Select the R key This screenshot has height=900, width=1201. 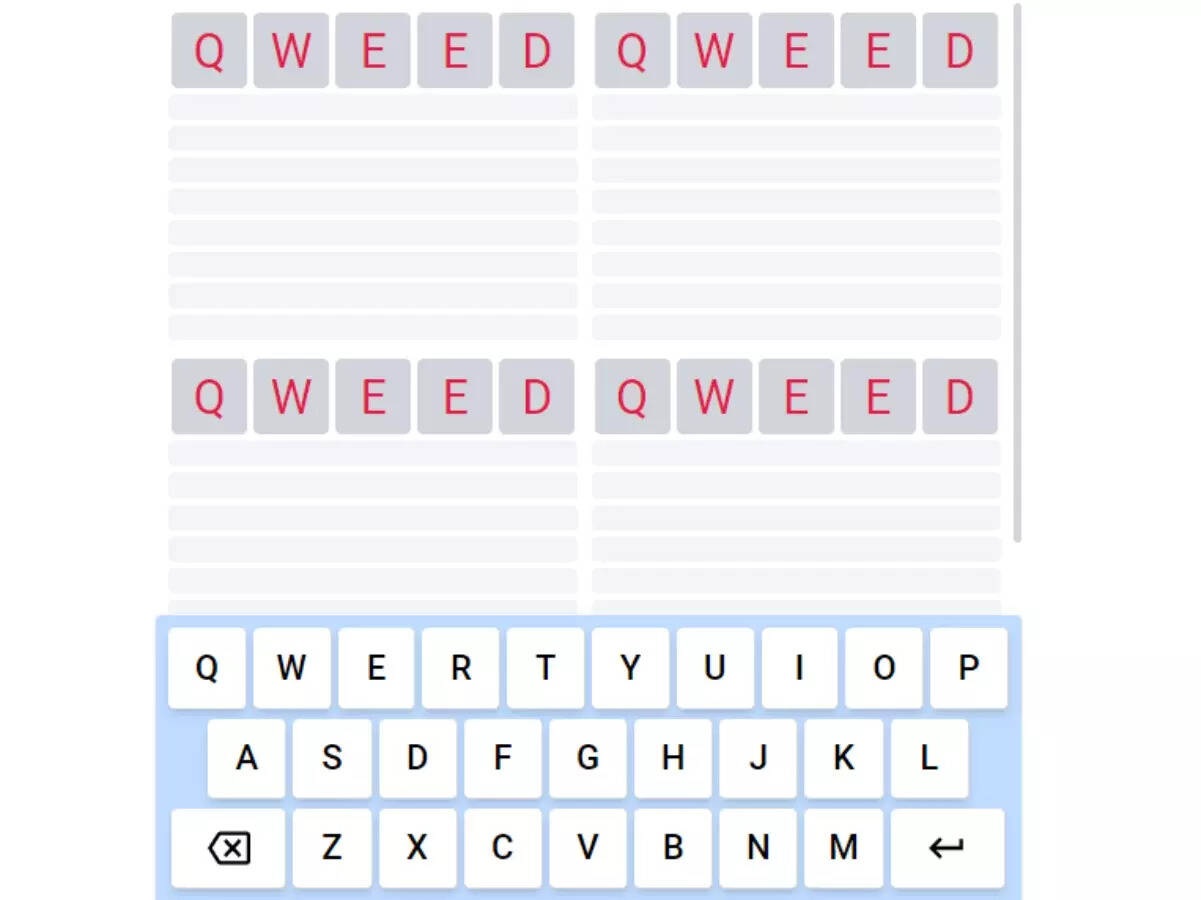460,668
